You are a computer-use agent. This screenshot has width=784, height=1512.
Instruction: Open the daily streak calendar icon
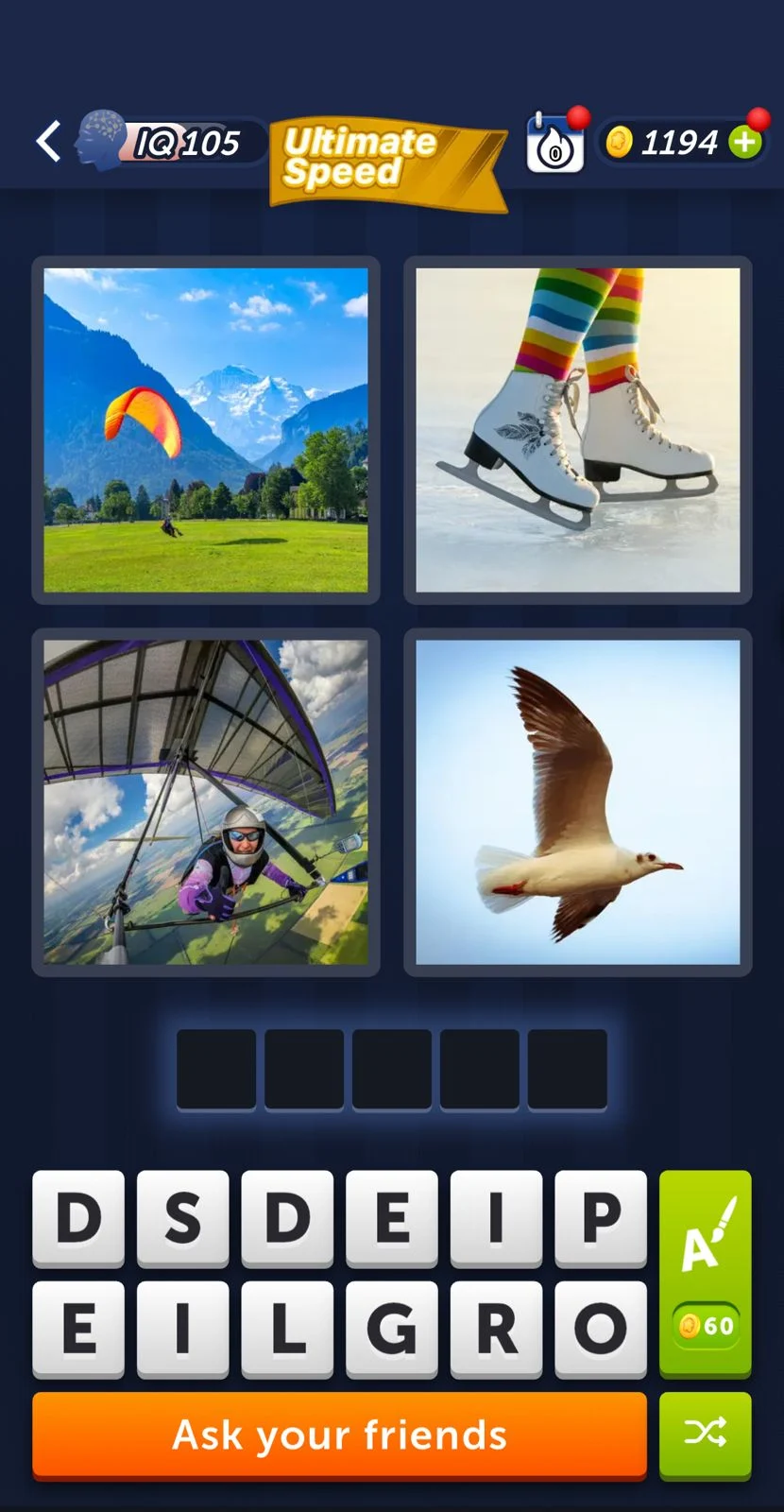coord(555,143)
